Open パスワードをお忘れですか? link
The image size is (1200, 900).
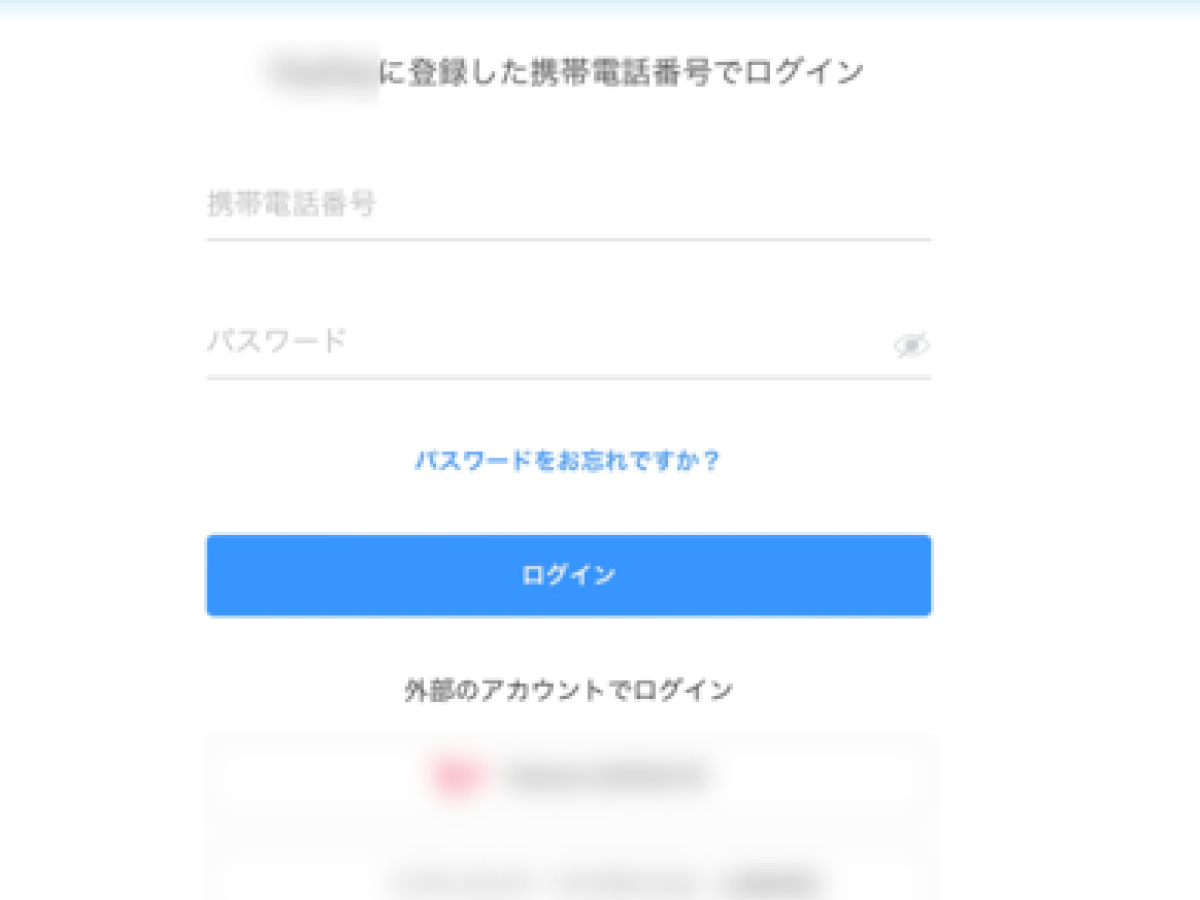point(567,461)
